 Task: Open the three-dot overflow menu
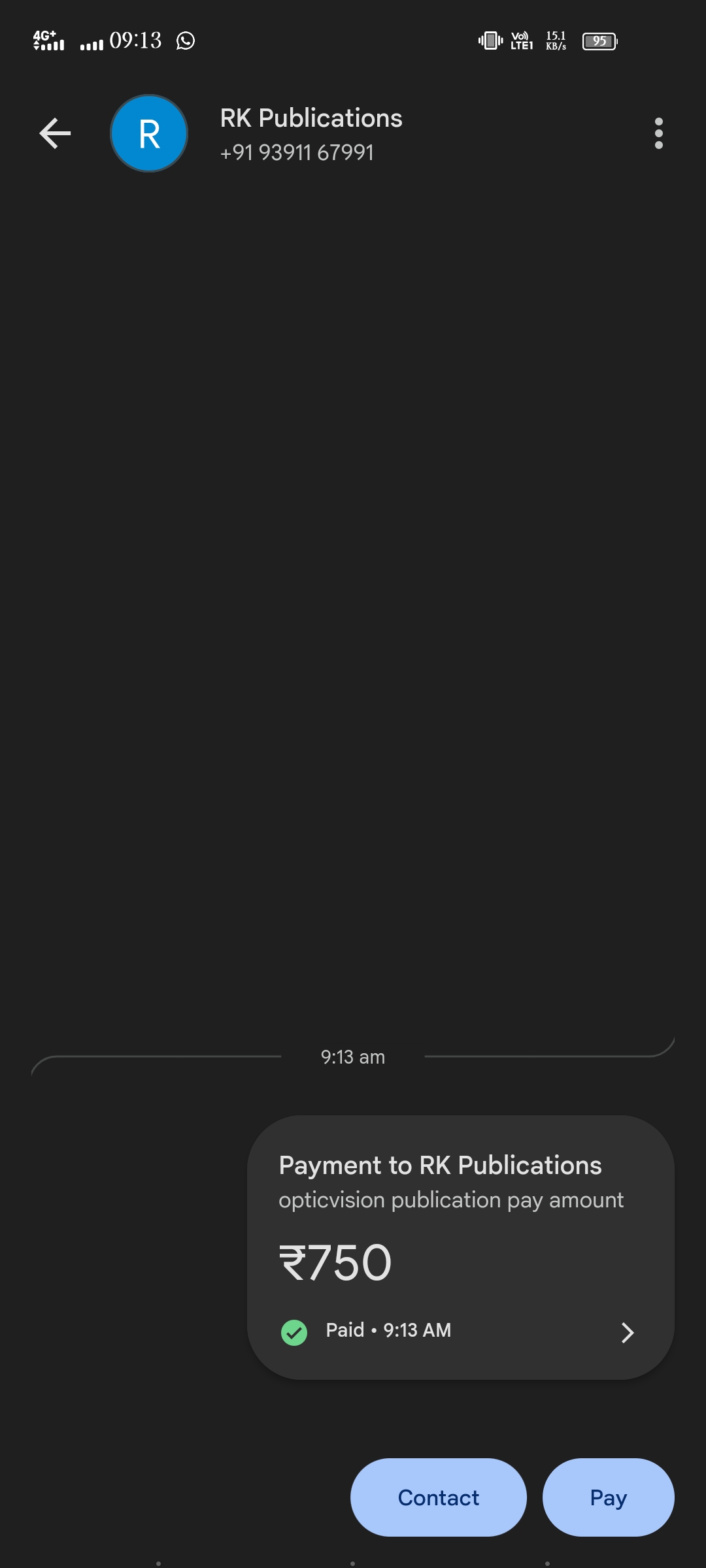658,133
